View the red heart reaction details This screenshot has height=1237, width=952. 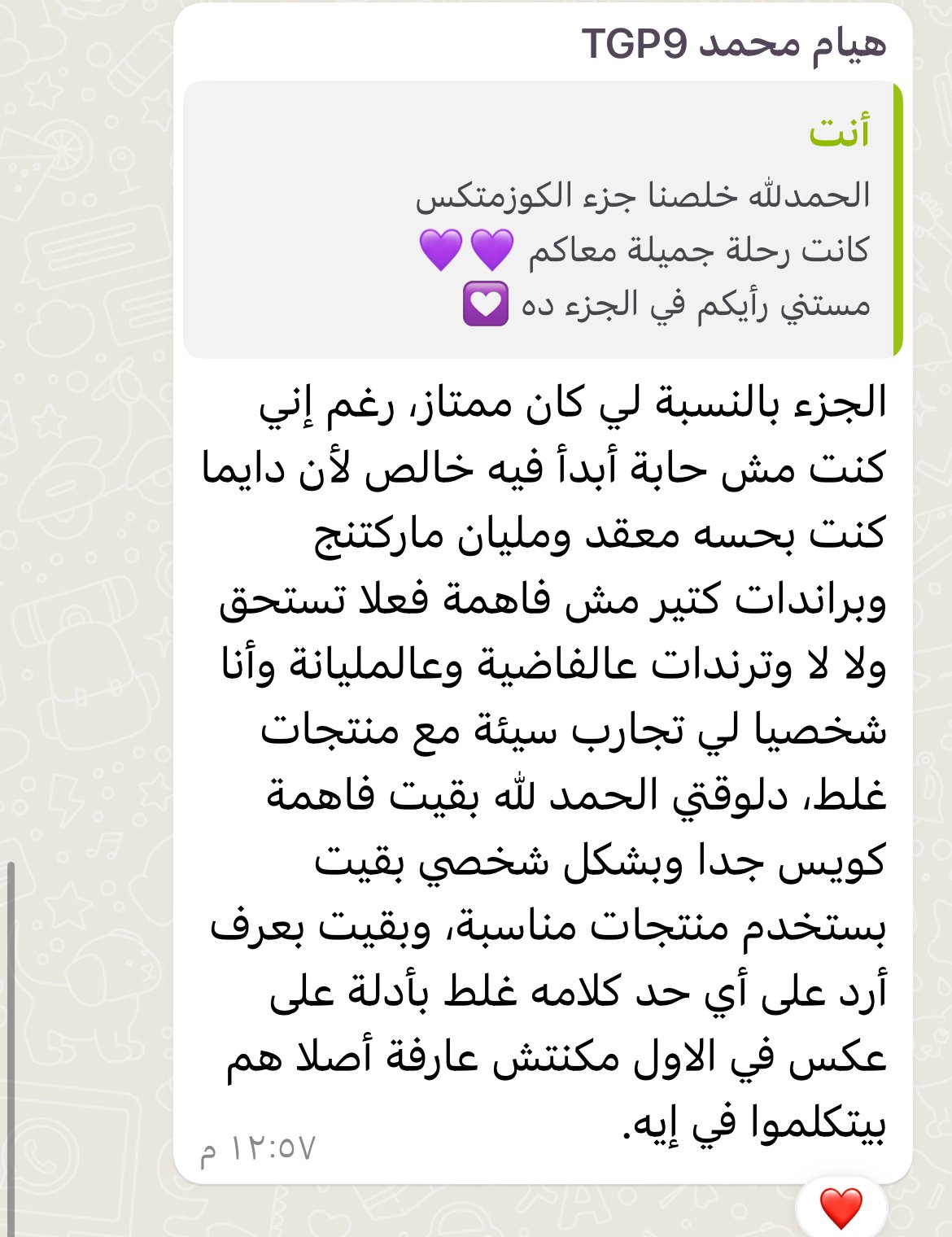840,1208
